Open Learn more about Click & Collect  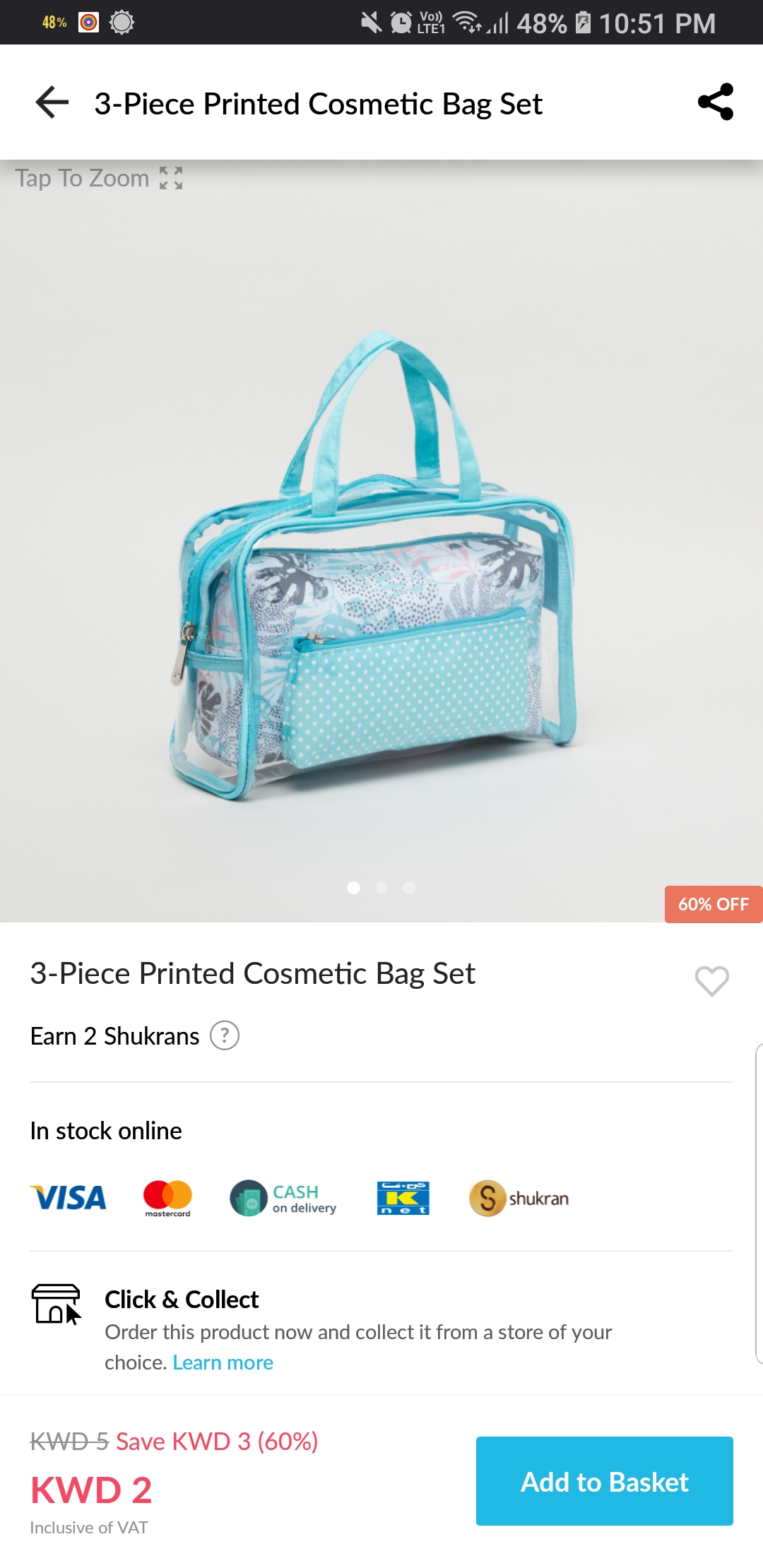(223, 1362)
